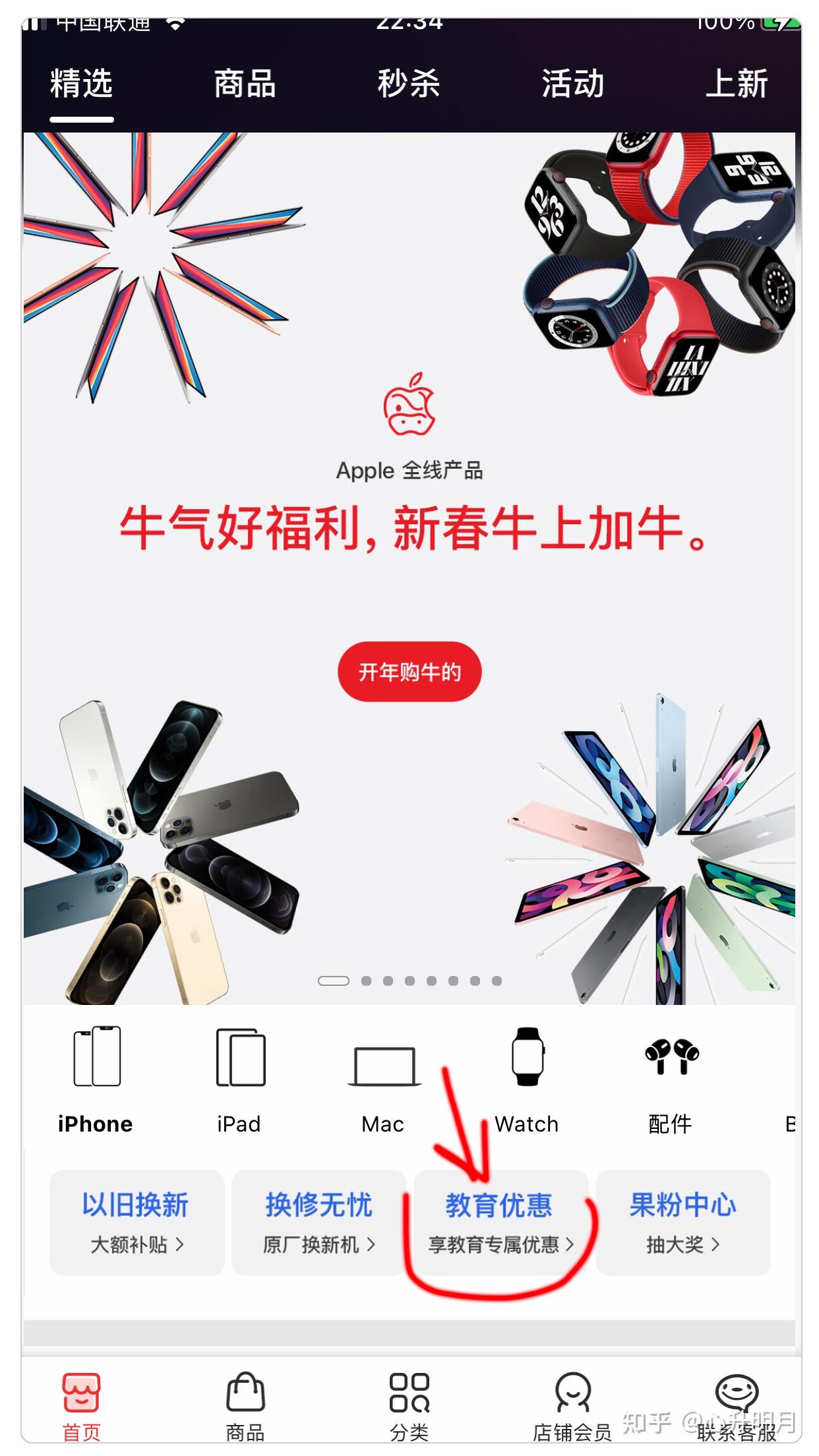Go to the 上新 top tab

pyautogui.click(x=736, y=84)
